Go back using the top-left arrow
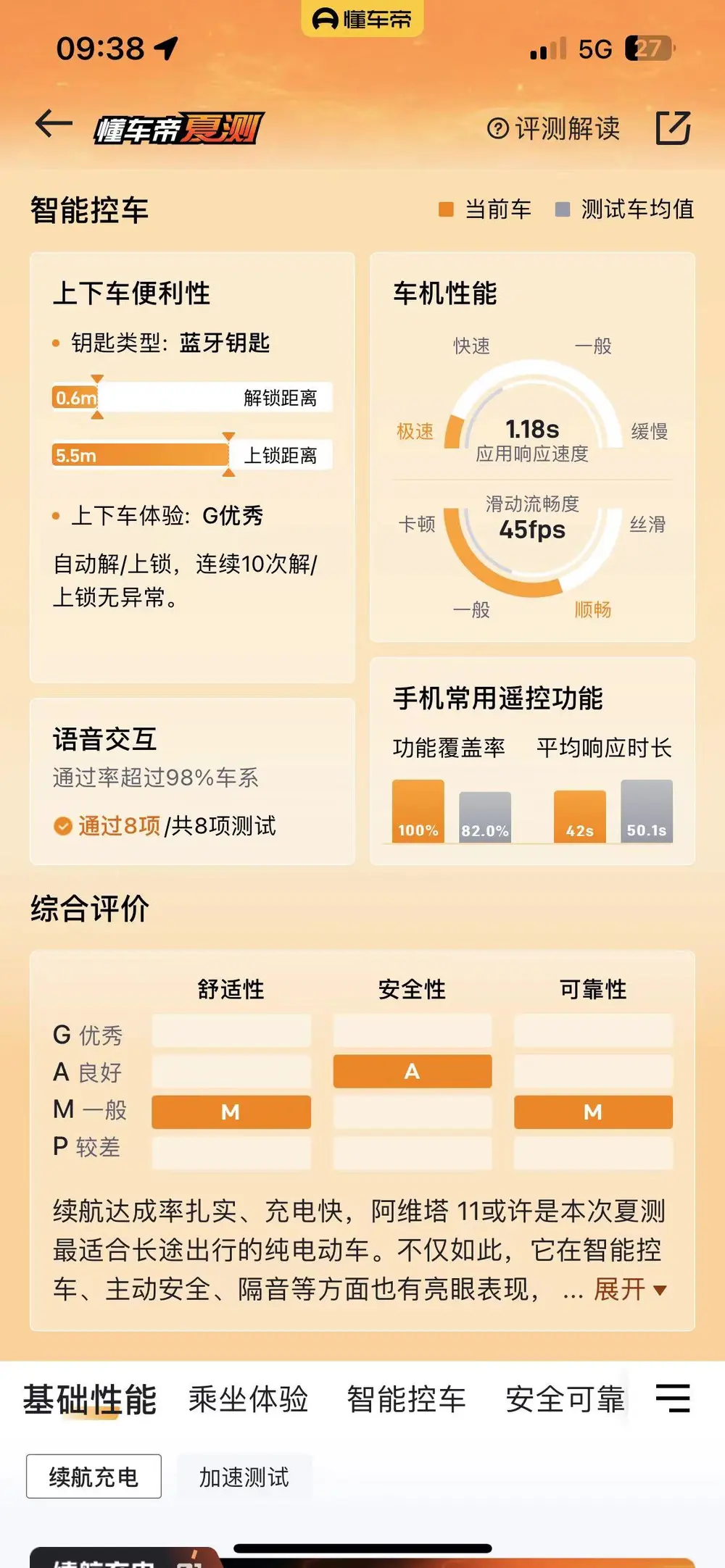This screenshot has height=1568, width=725. [x=54, y=125]
